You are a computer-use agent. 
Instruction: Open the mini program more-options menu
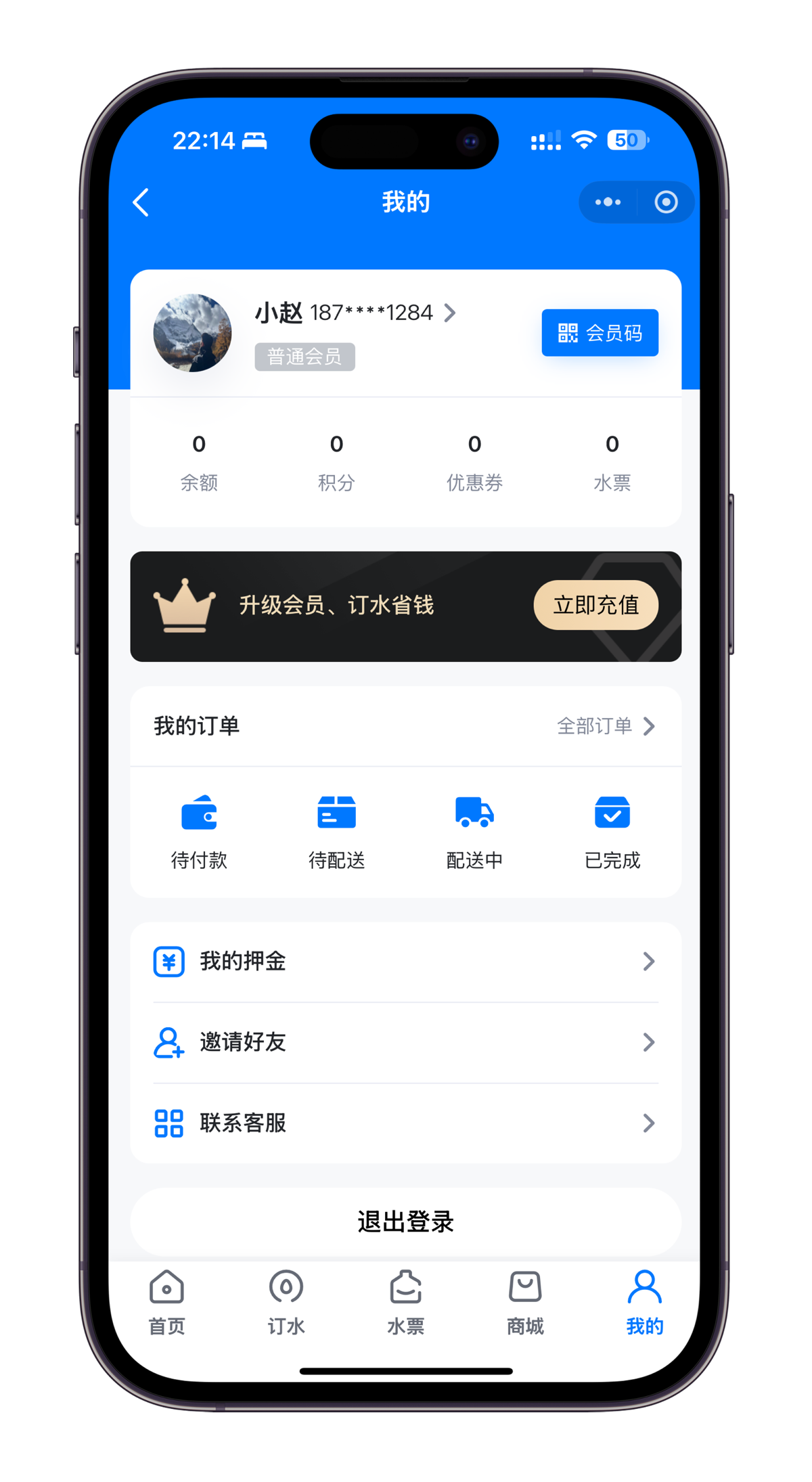[x=608, y=202]
